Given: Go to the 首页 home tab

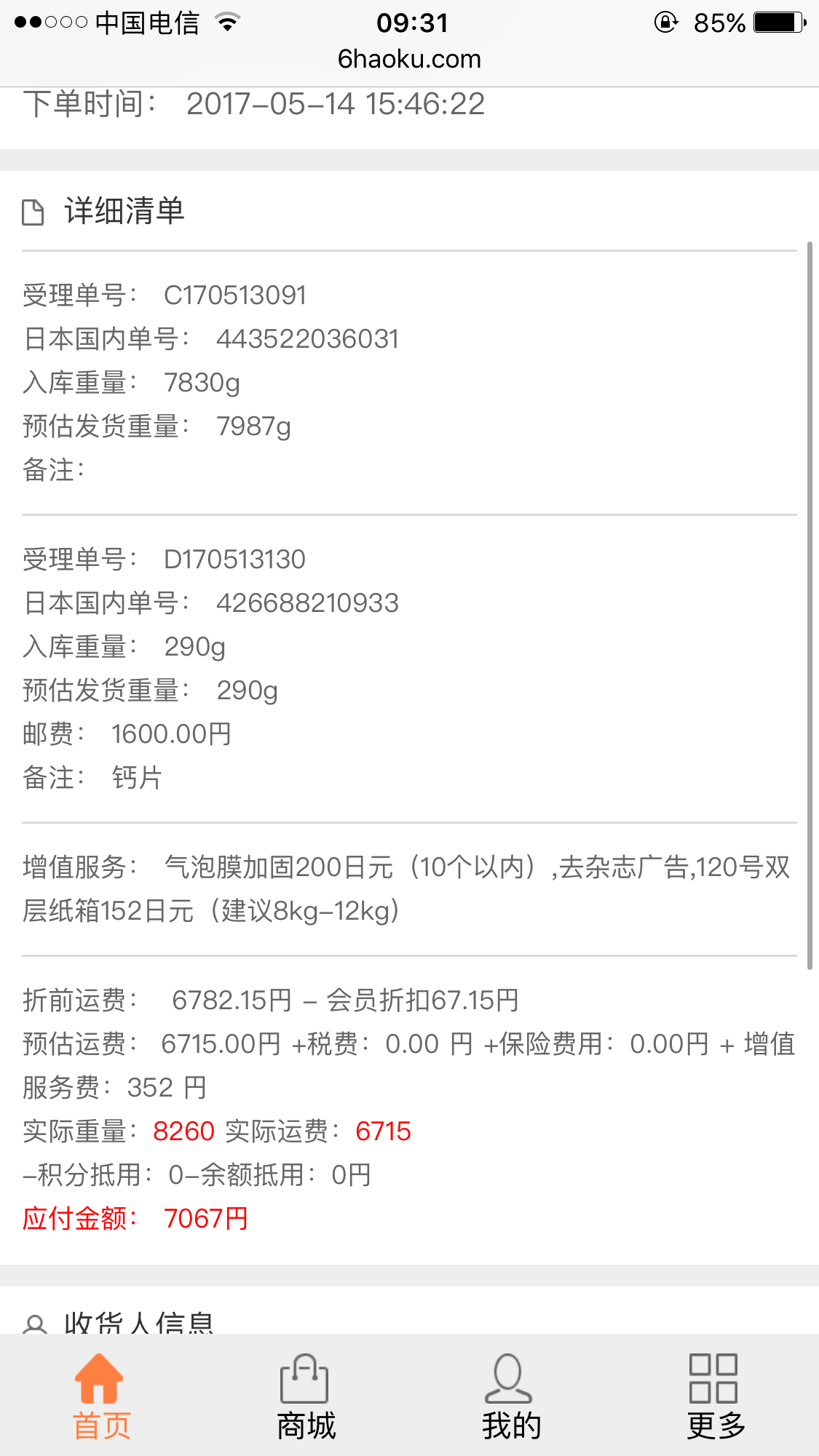Looking at the screenshot, I should pos(101,1396).
